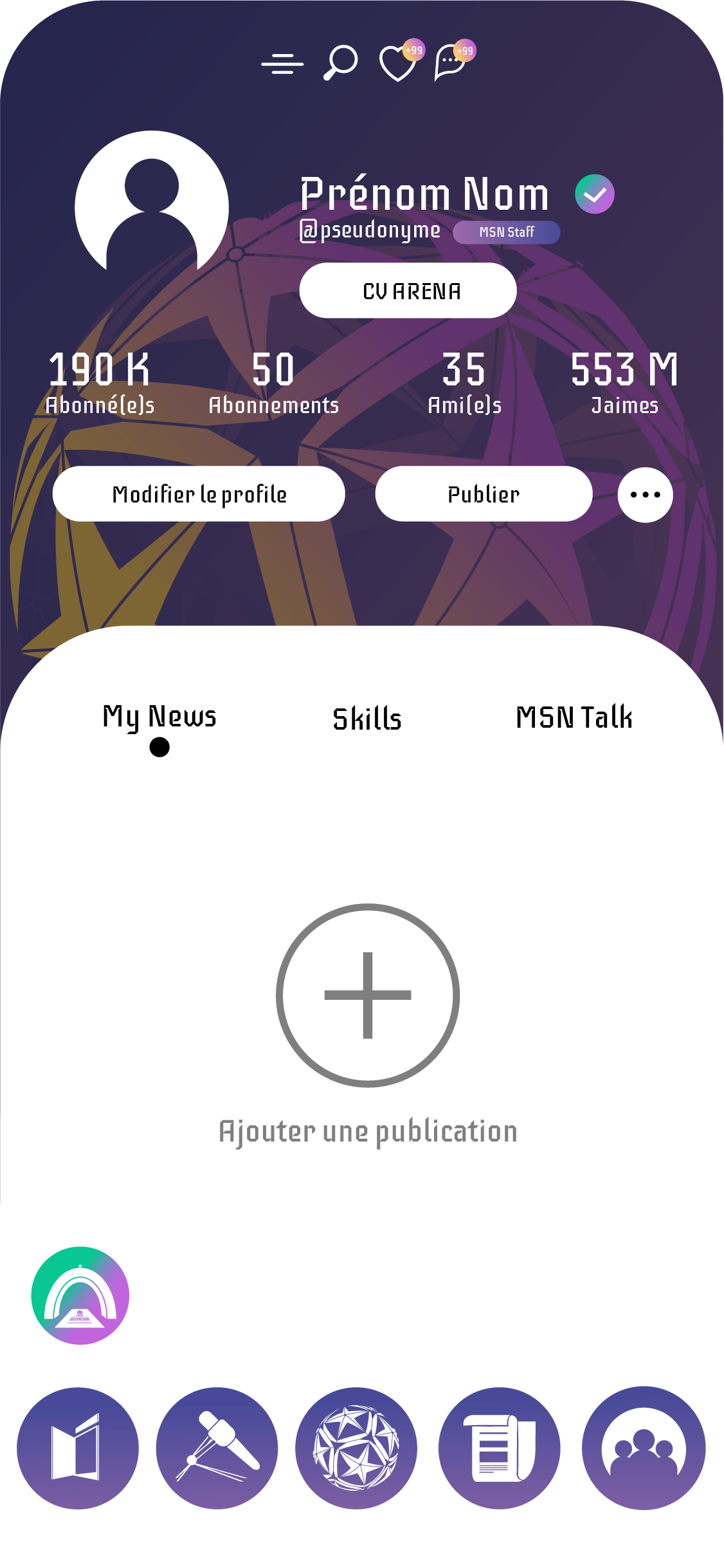Screen dimensions: 724x1568
Task: Tap the Publier button
Action: click(x=484, y=494)
